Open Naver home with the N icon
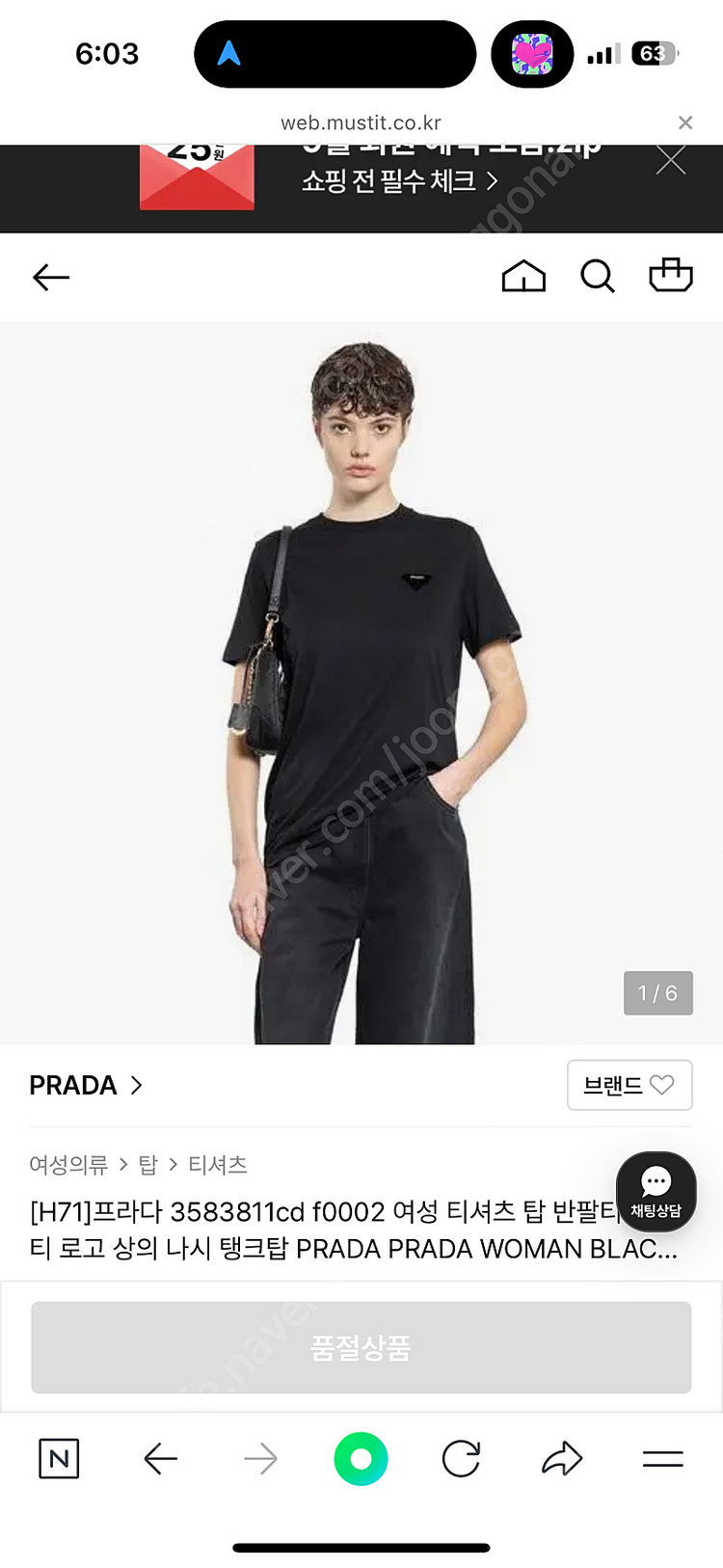Screen dimensions: 723x1568 59,1459
